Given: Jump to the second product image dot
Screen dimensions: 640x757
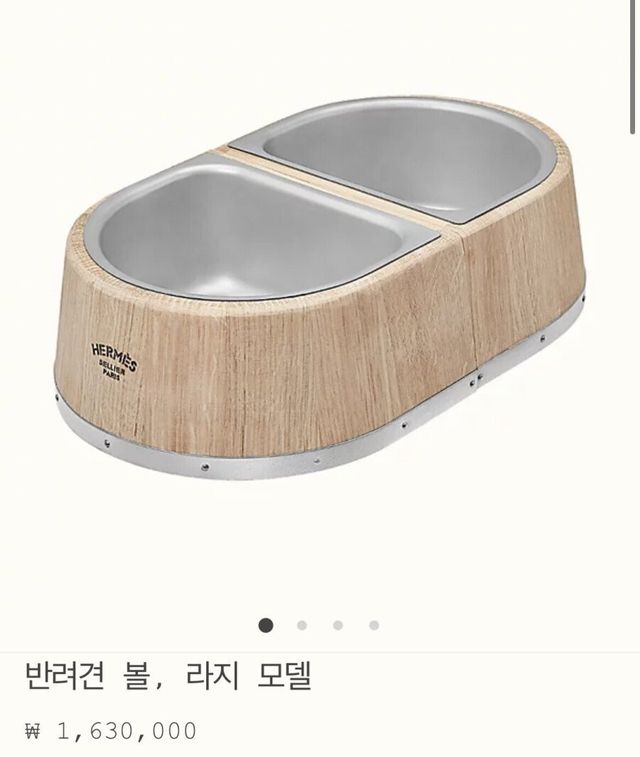Looking at the screenshot, I should [302, 626].
